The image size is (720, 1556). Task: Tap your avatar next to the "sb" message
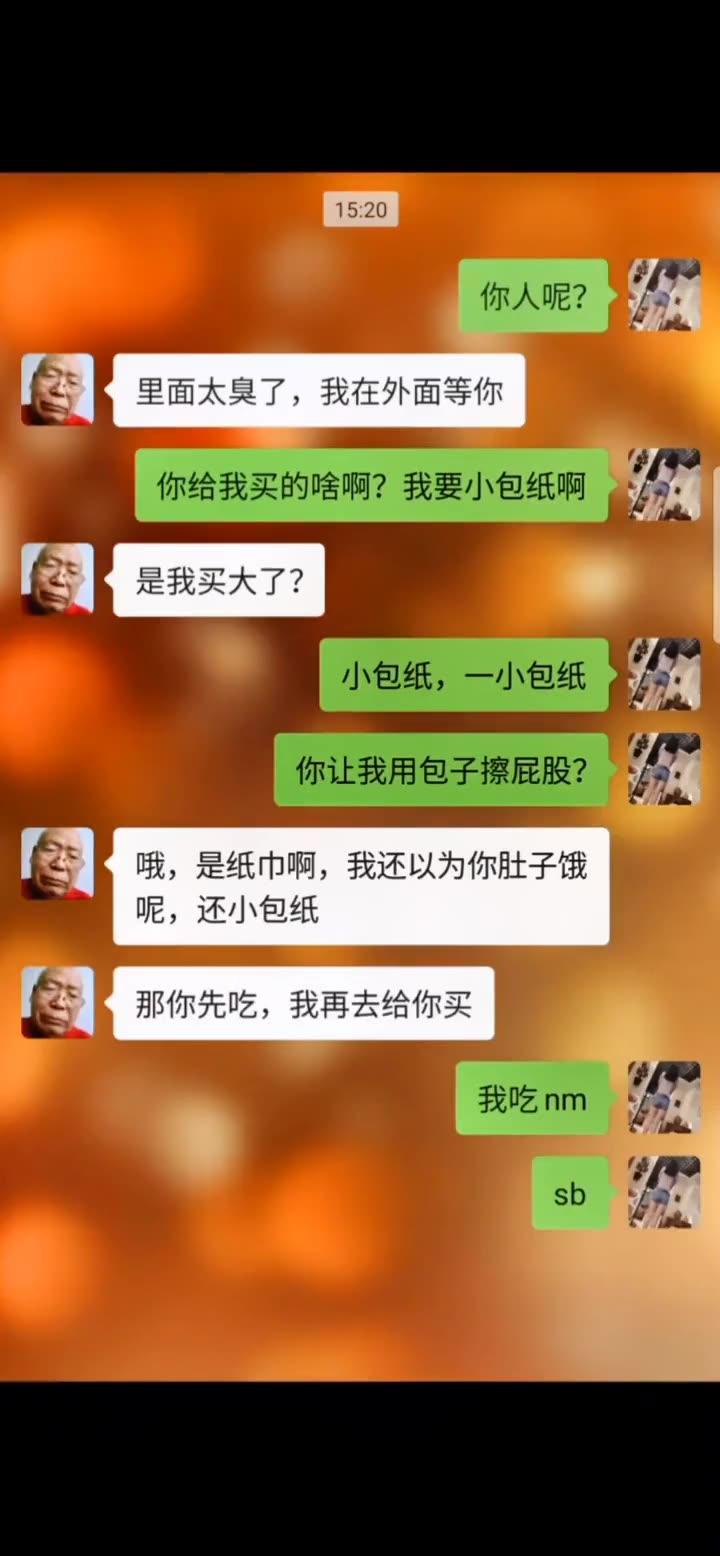pos(663,1193)
